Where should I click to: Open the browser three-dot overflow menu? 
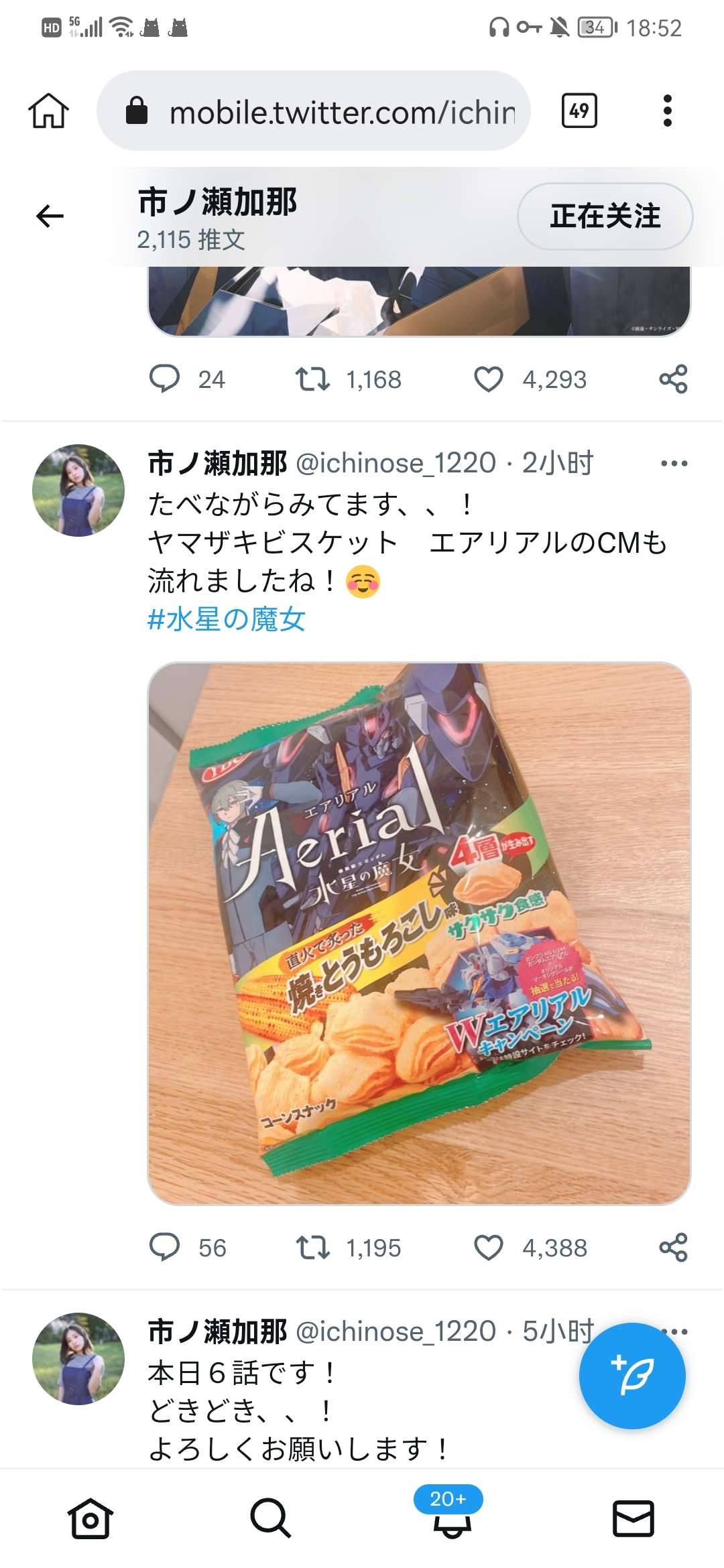coord(667,111)
